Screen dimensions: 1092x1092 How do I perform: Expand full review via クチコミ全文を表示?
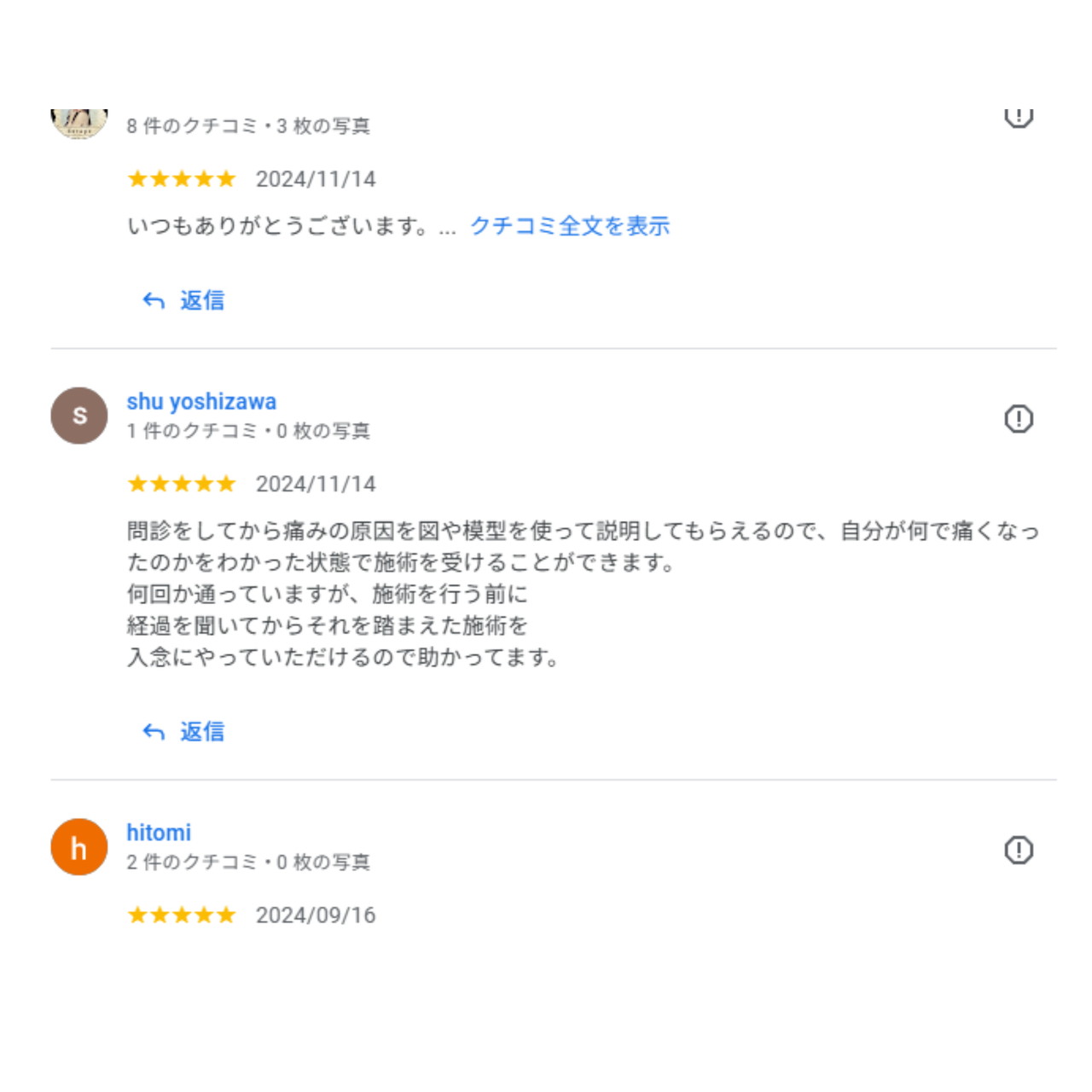(x=569, y=226)
